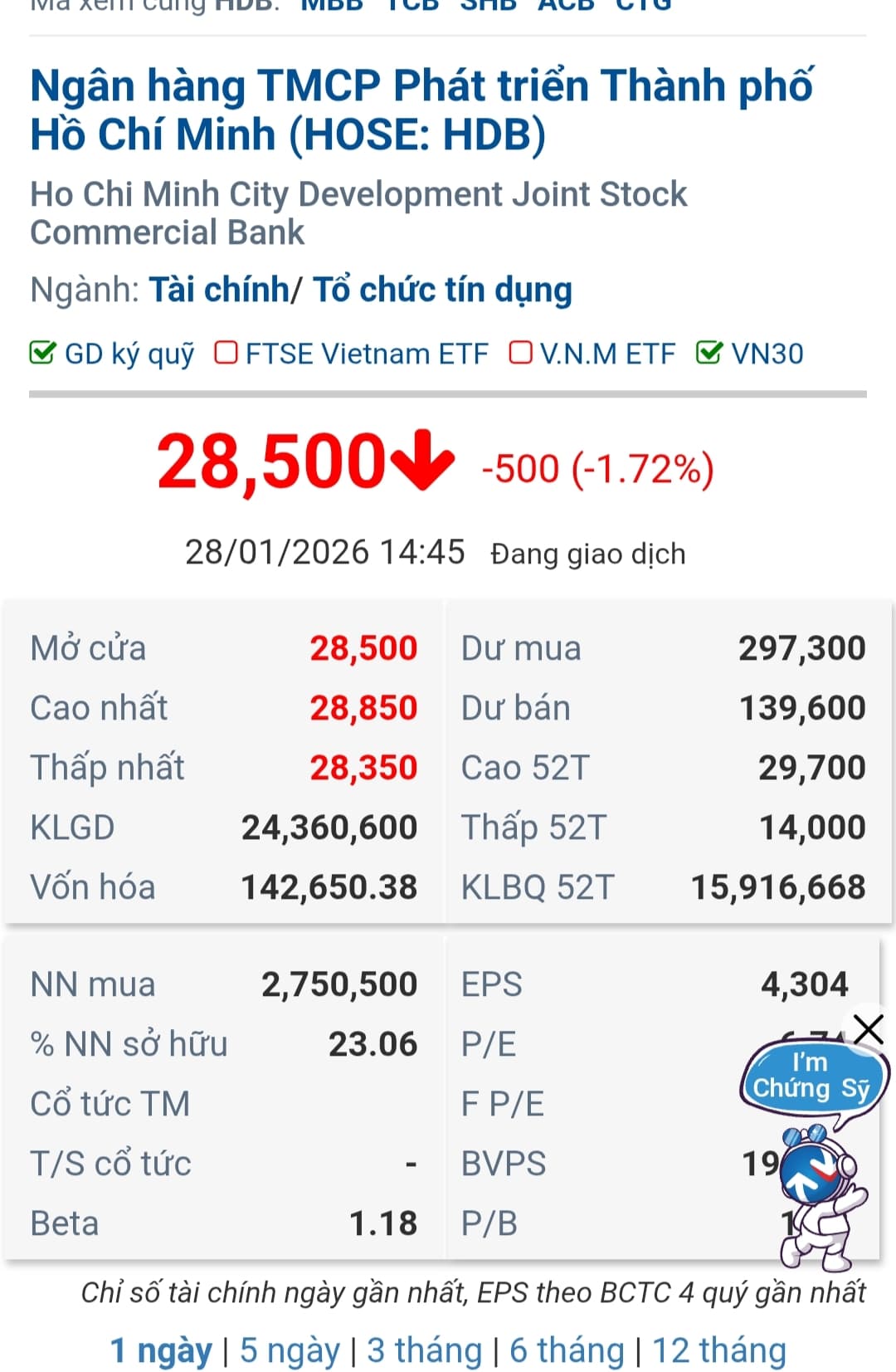
Task: Switch to the 6 tháng range
Action: [x=567, y=1350]
